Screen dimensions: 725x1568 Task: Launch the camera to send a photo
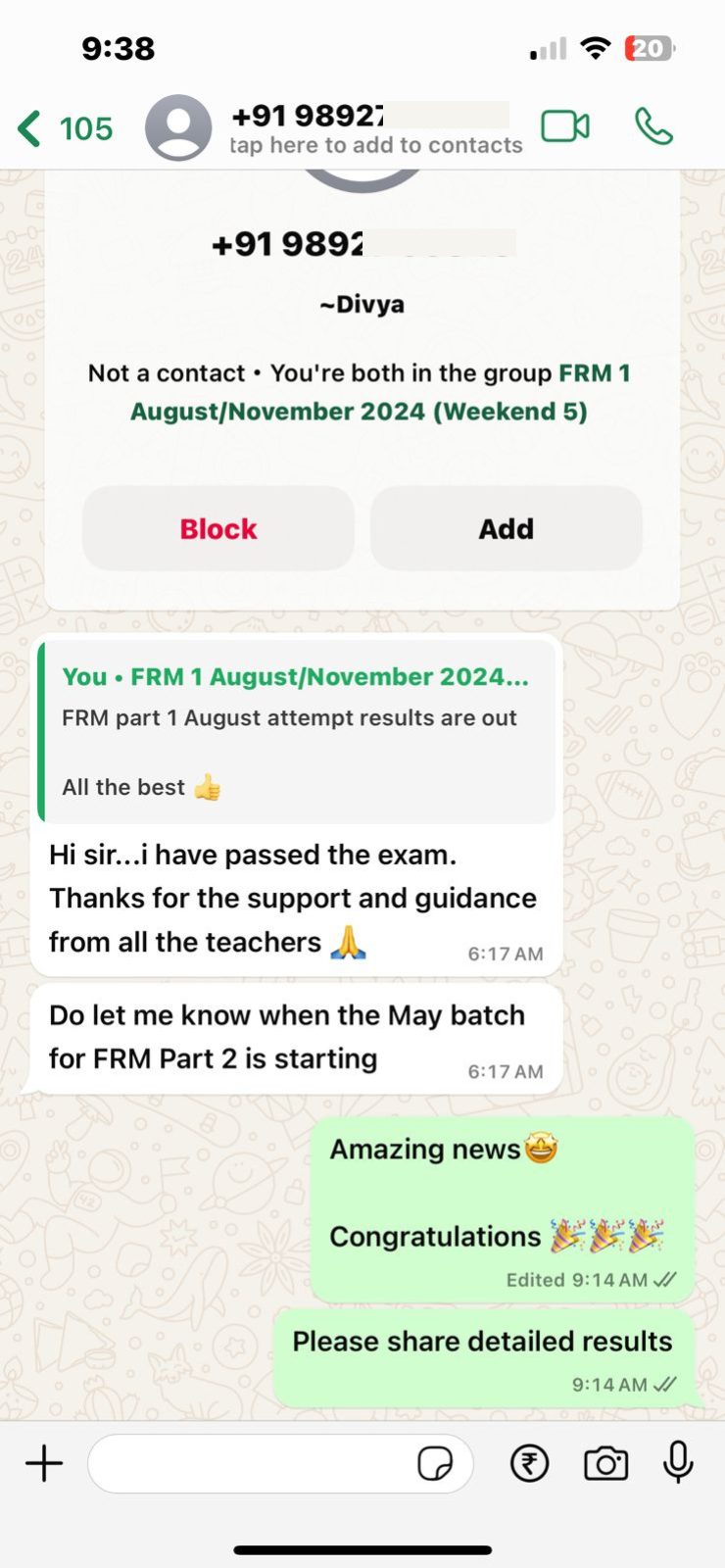point(605,1464)
